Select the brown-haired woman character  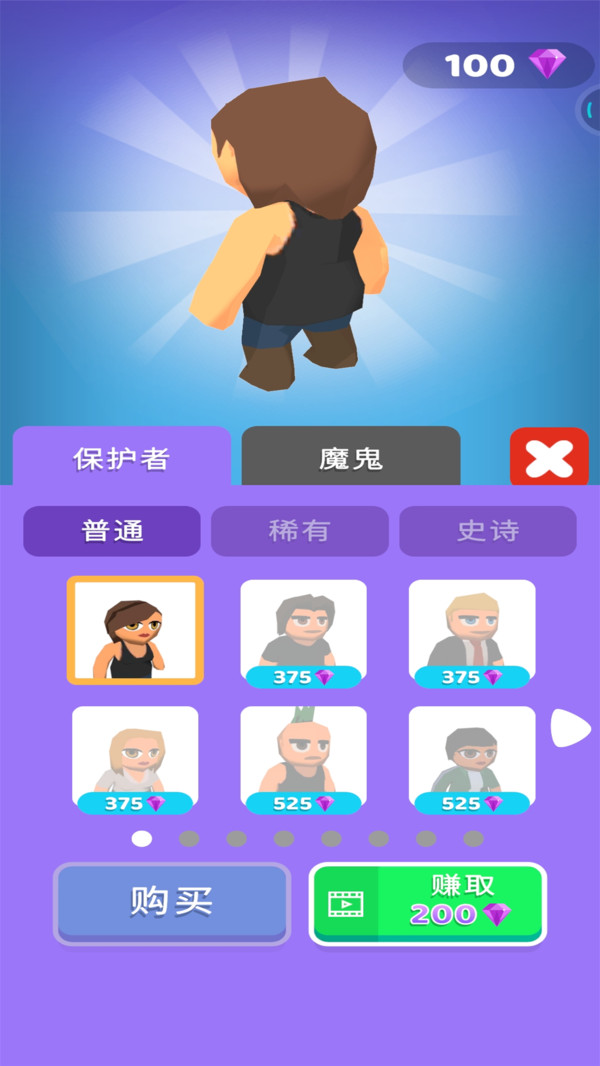pos(135,630)
